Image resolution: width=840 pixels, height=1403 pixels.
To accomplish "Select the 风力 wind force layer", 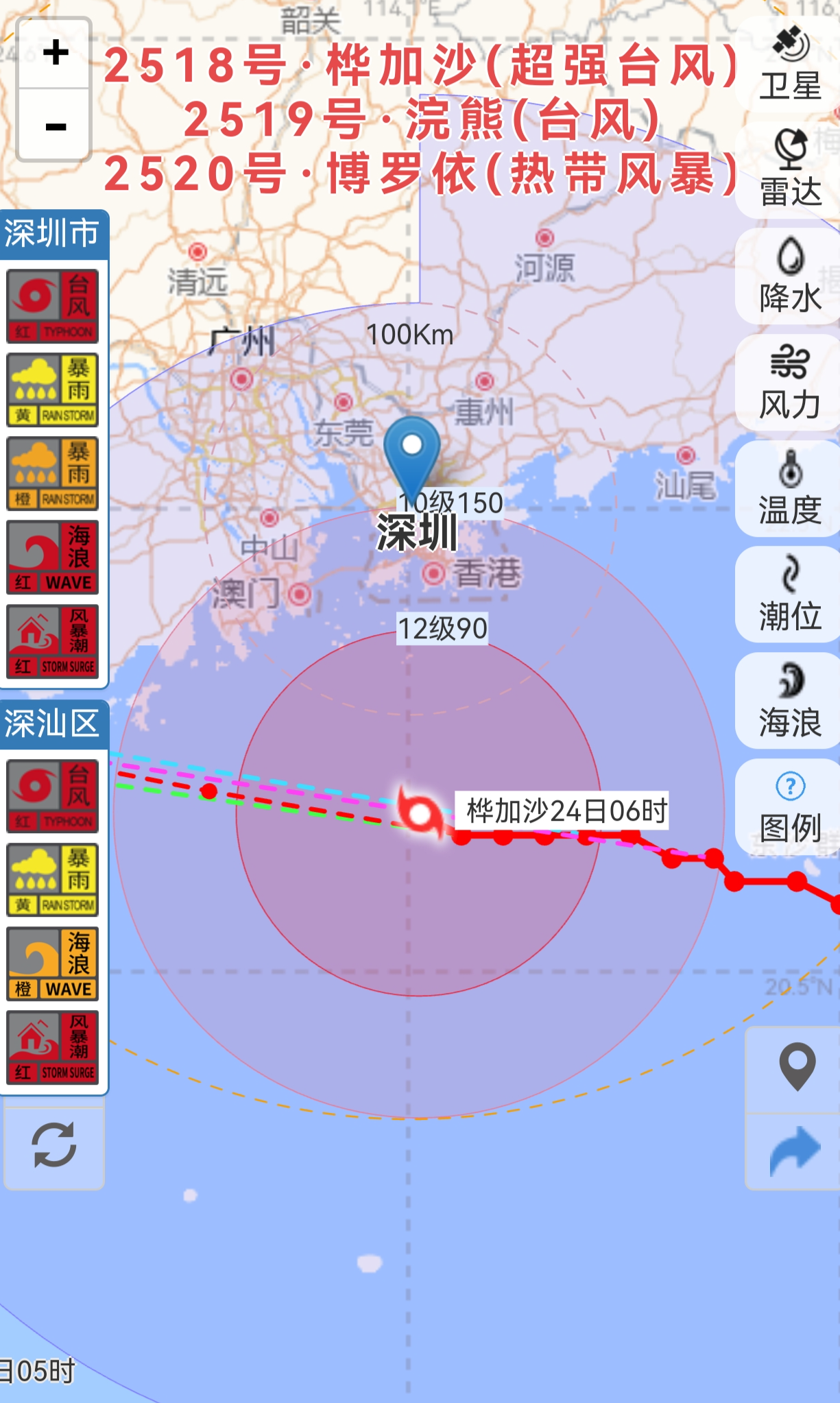I will tap(790, 382).
